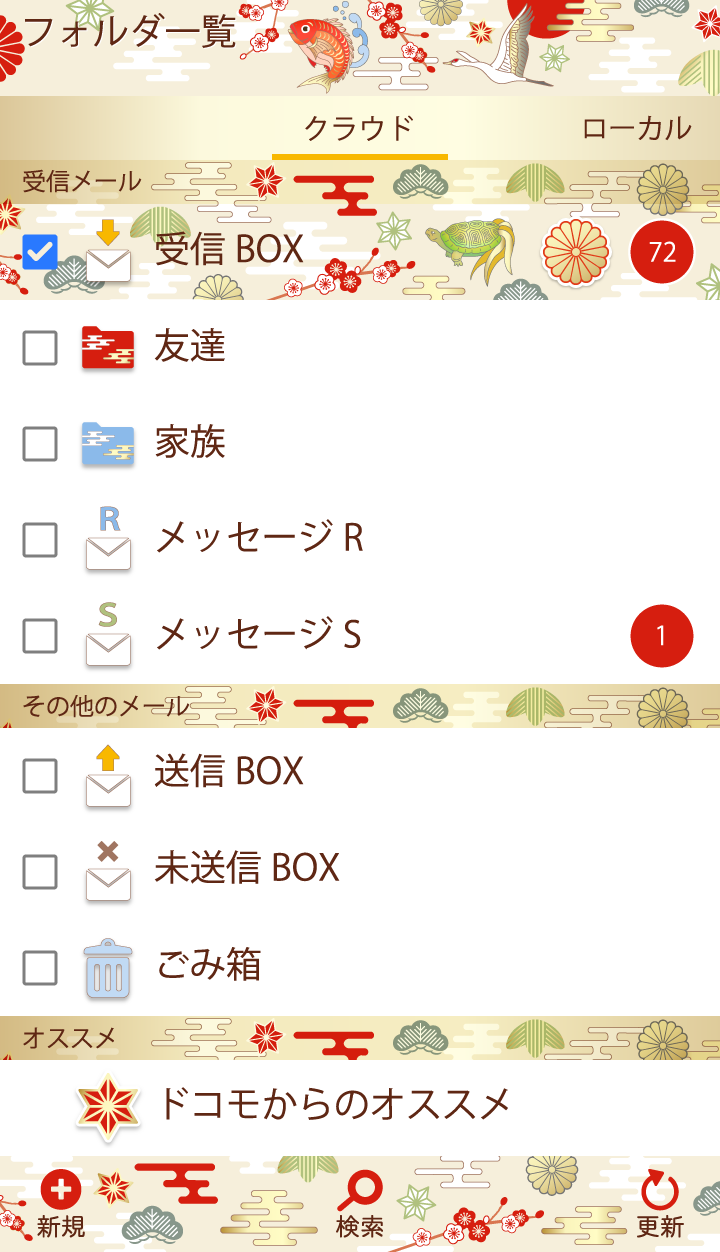Tap the 検索 search button
Image resolution: width=720 pixels, height=1252 pixels.
360,1205
